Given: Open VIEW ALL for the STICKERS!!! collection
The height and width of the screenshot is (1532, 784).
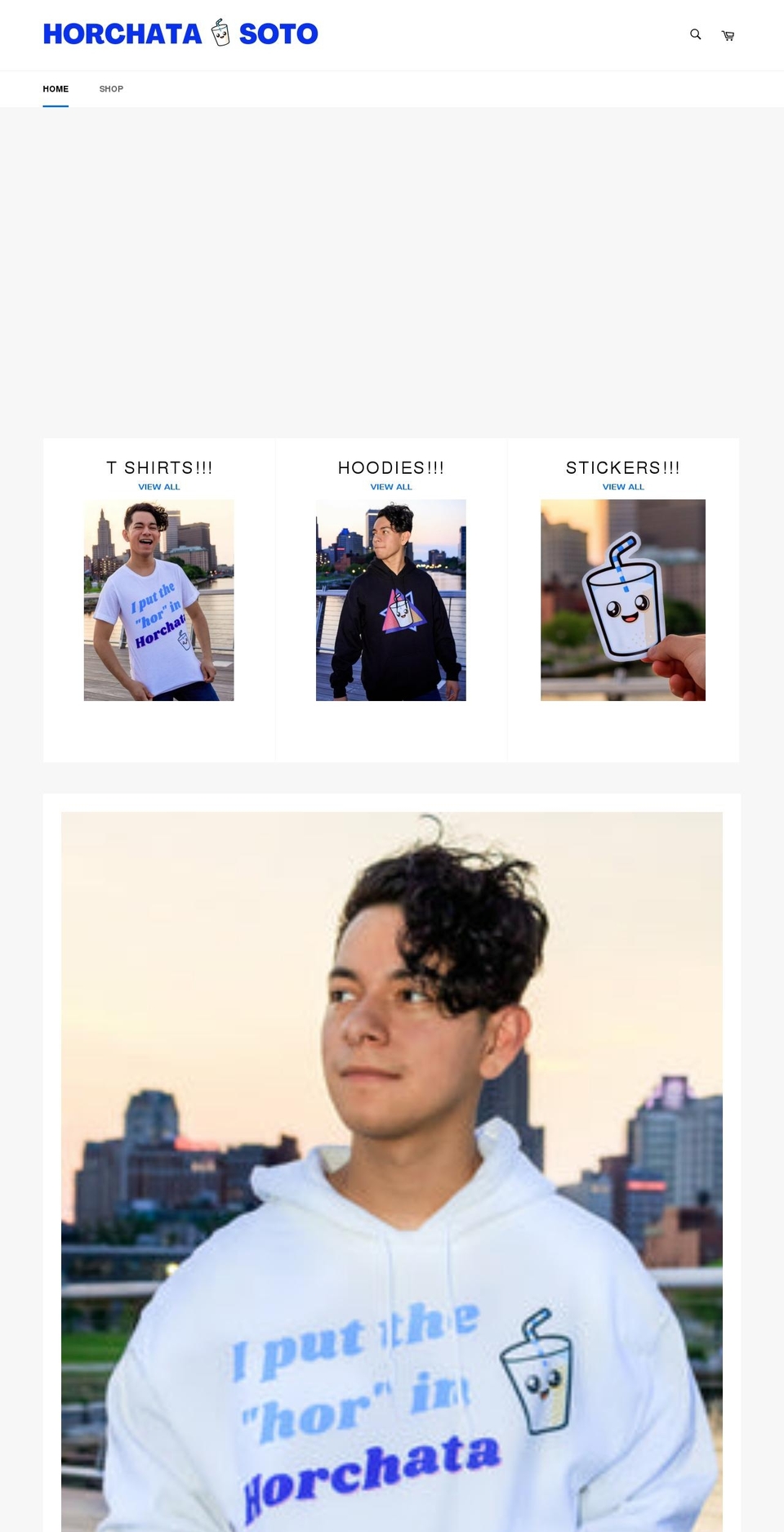Looking at the screenshot, I should click(623, 486).
